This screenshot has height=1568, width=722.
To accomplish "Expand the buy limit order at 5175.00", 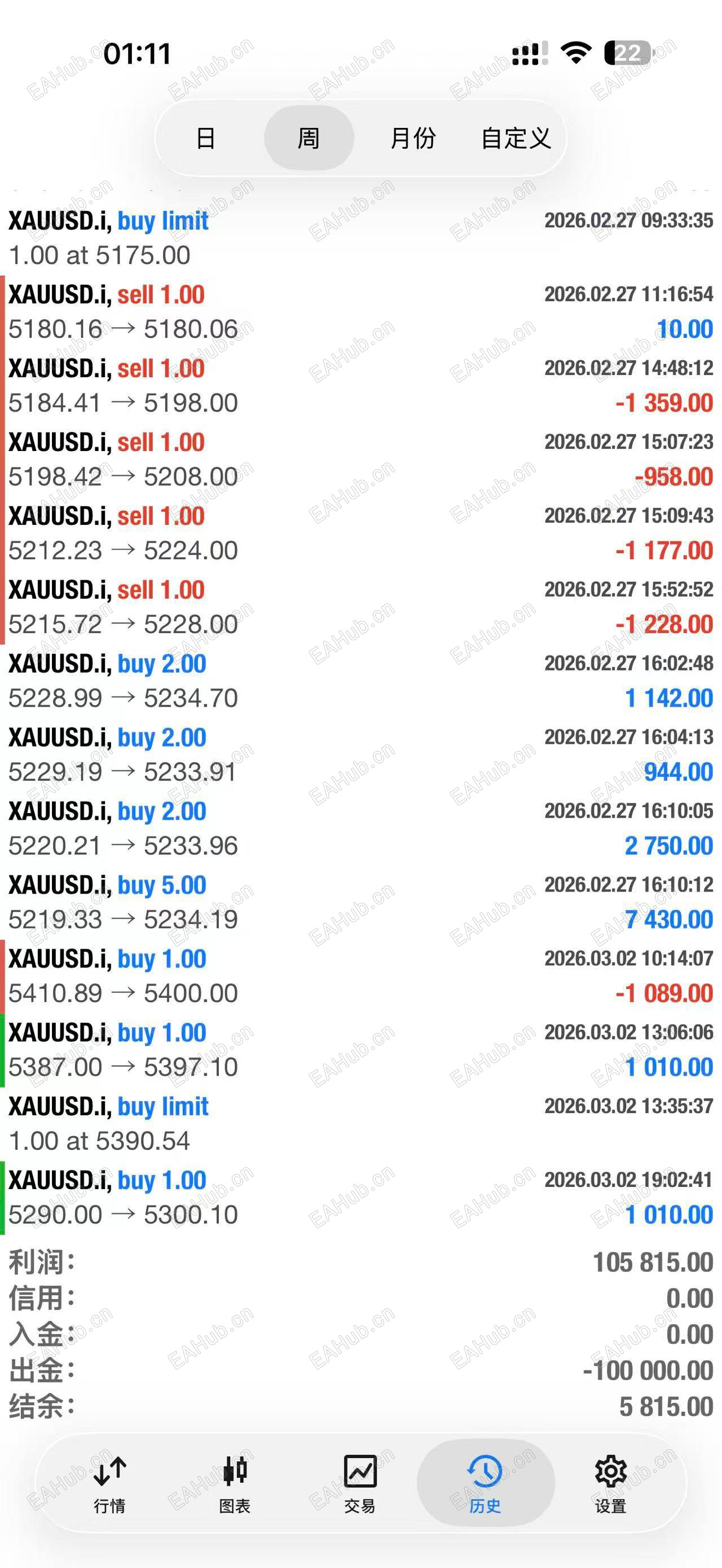I will pyautogui.click(x=361, y=238).
